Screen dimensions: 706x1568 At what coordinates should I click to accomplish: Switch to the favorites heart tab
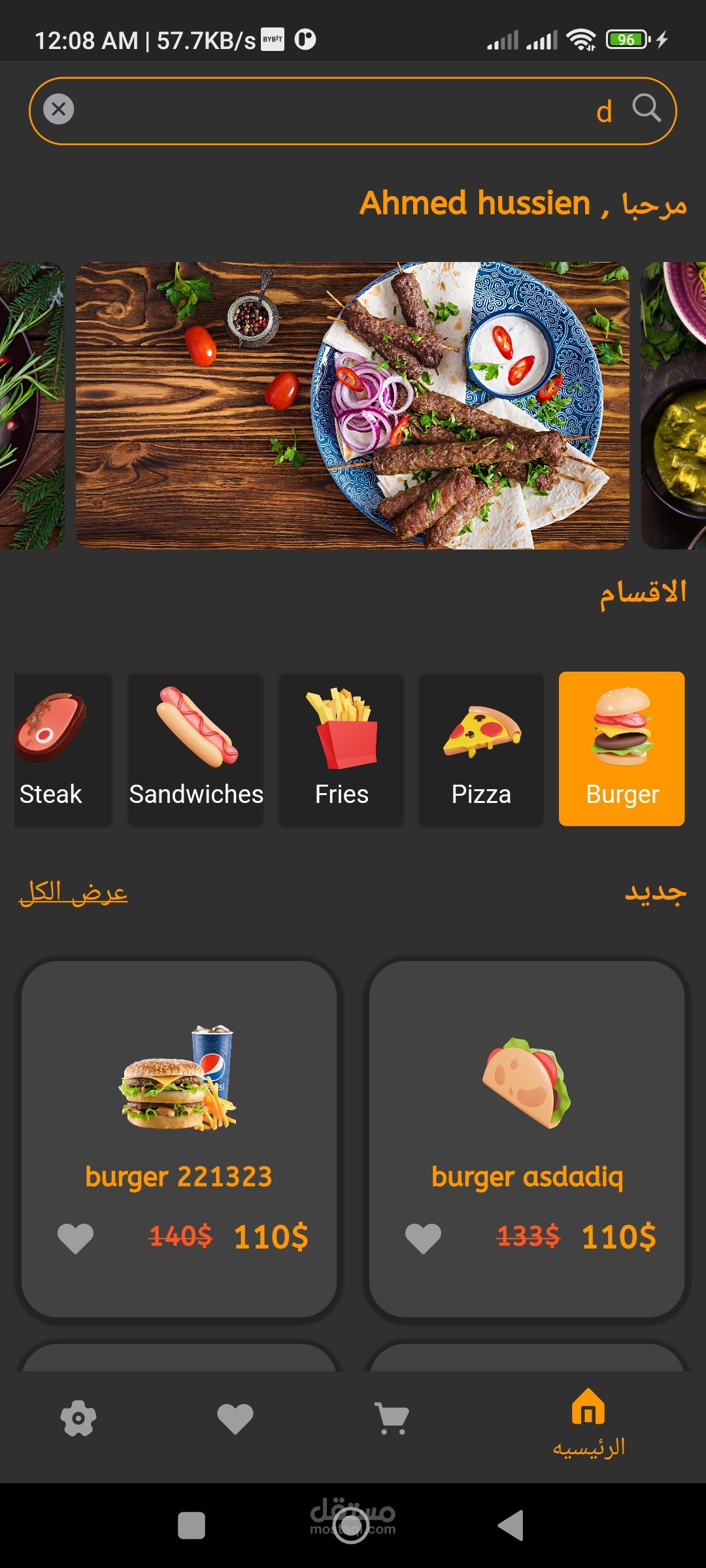[x=235, y=1418]
